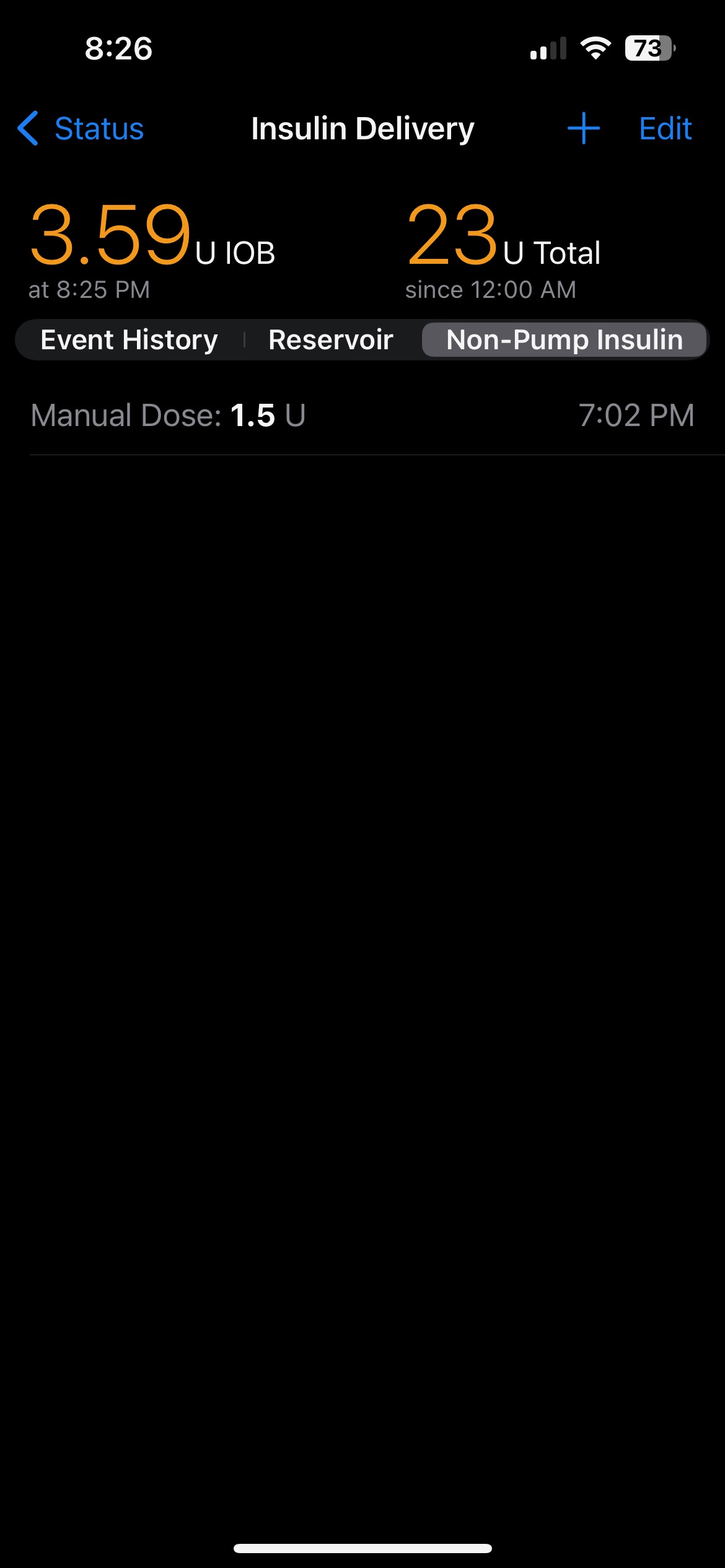Switch to the Reservoir tab
This screenshot has width=725, height=1568.
[x=330, y=339]
